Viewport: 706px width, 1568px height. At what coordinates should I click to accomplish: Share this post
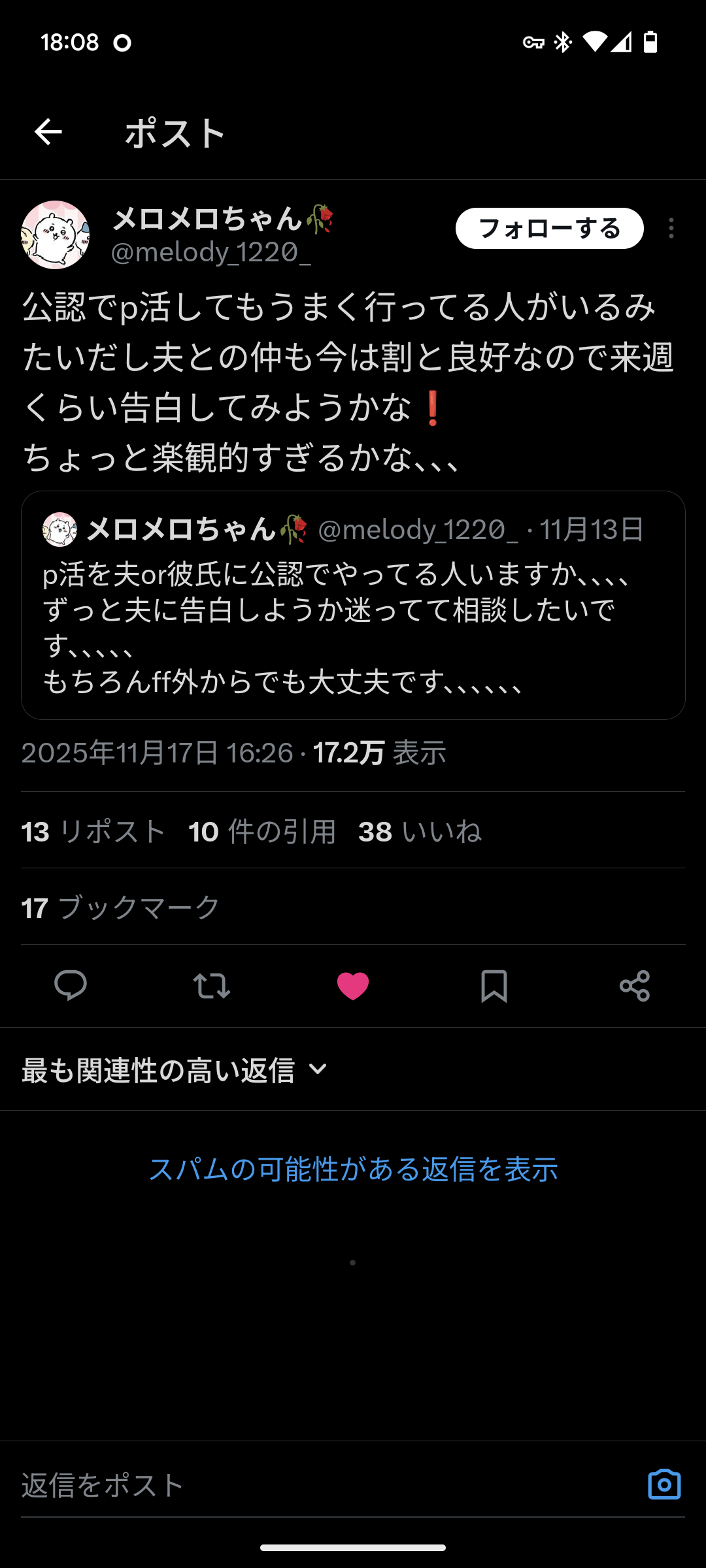(x=635, y=986)
